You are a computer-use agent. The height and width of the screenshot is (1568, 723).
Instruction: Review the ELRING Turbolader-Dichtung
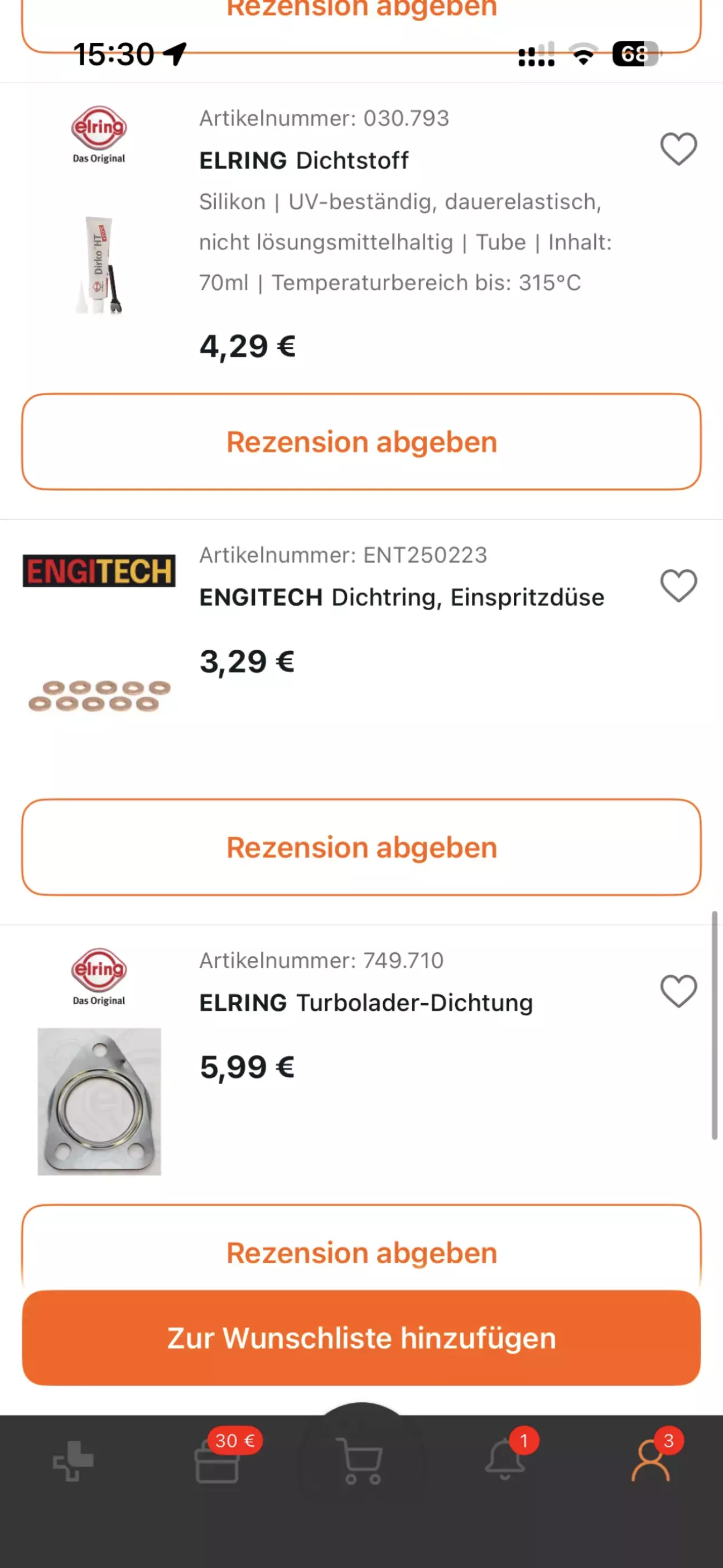tap(361, 1251)
